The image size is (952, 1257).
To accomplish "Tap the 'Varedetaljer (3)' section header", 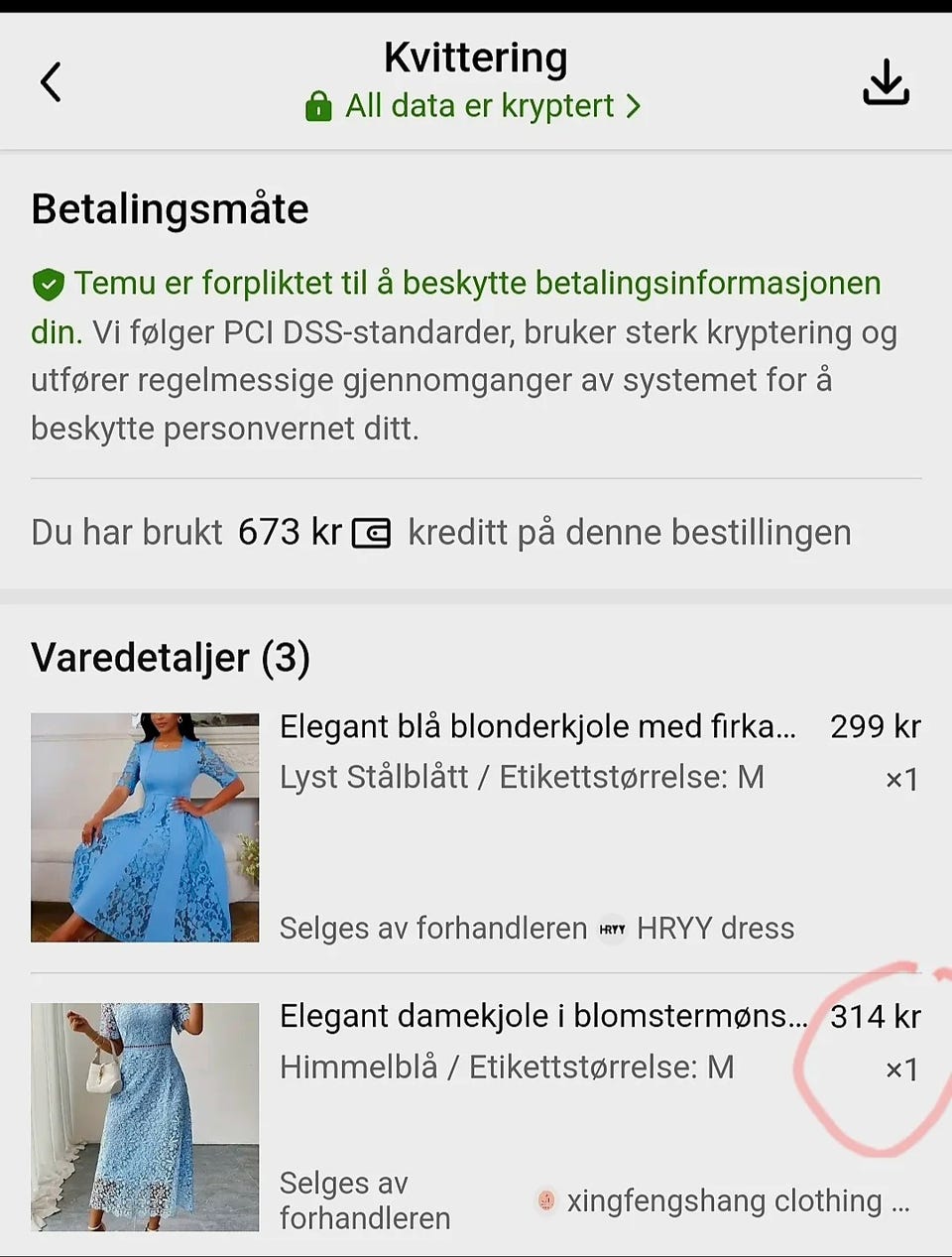I will pos(171,658).
